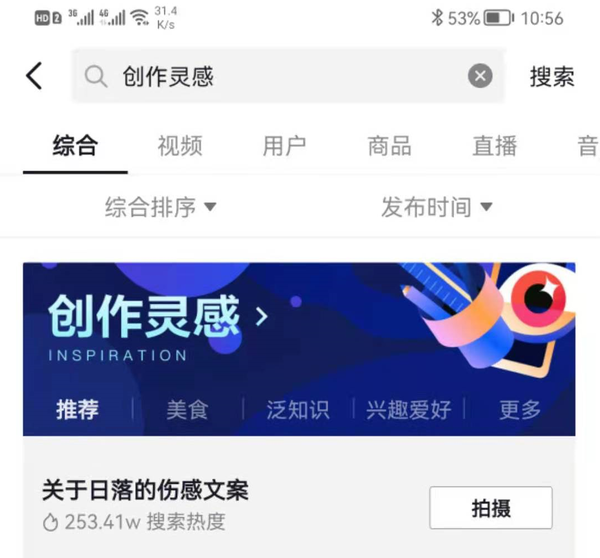Viewport: 600px width, 558px height.
Task: Open the 商品 tab
Action: pos(389,145)
